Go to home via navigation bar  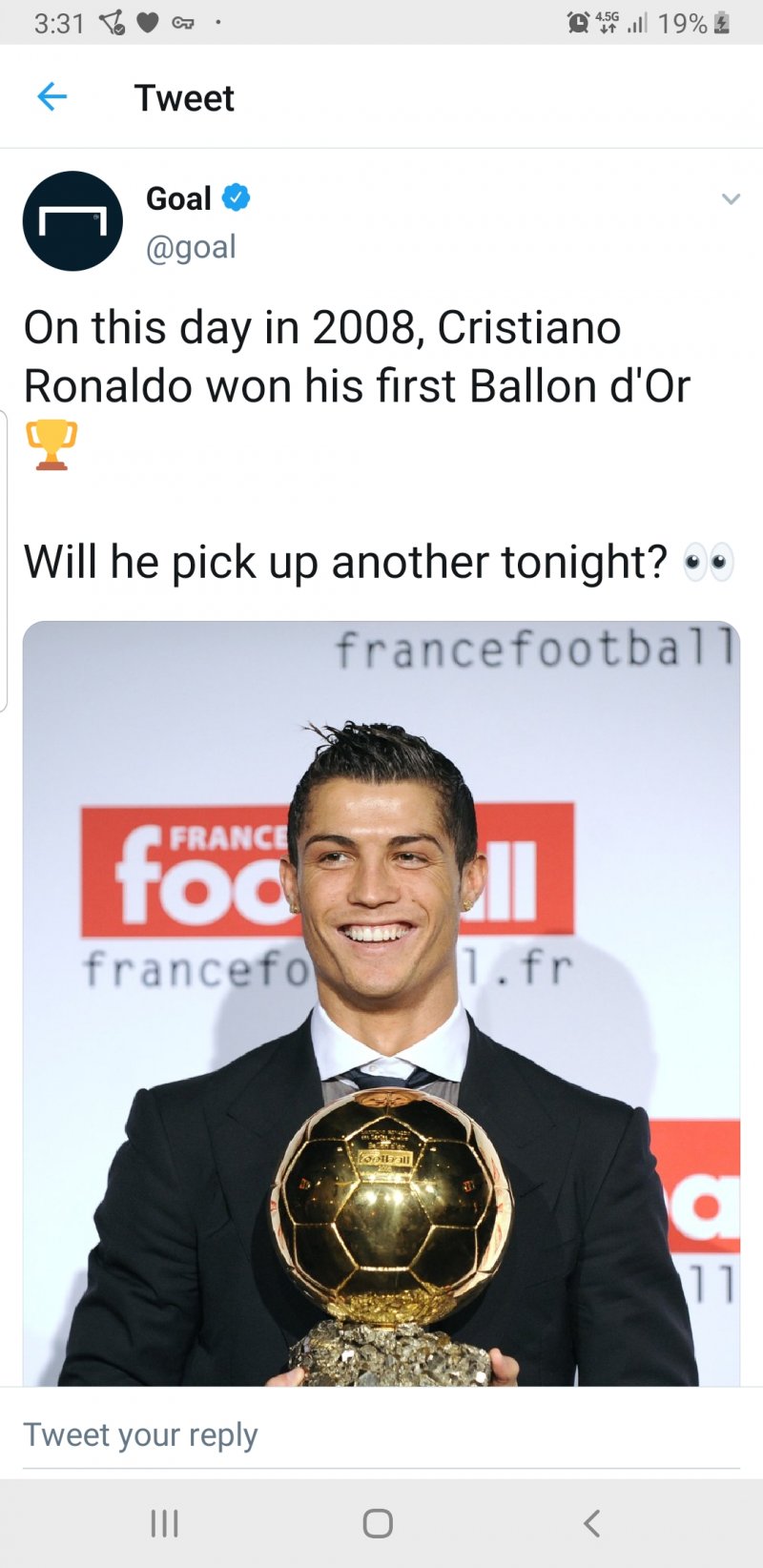[378, 1523]
